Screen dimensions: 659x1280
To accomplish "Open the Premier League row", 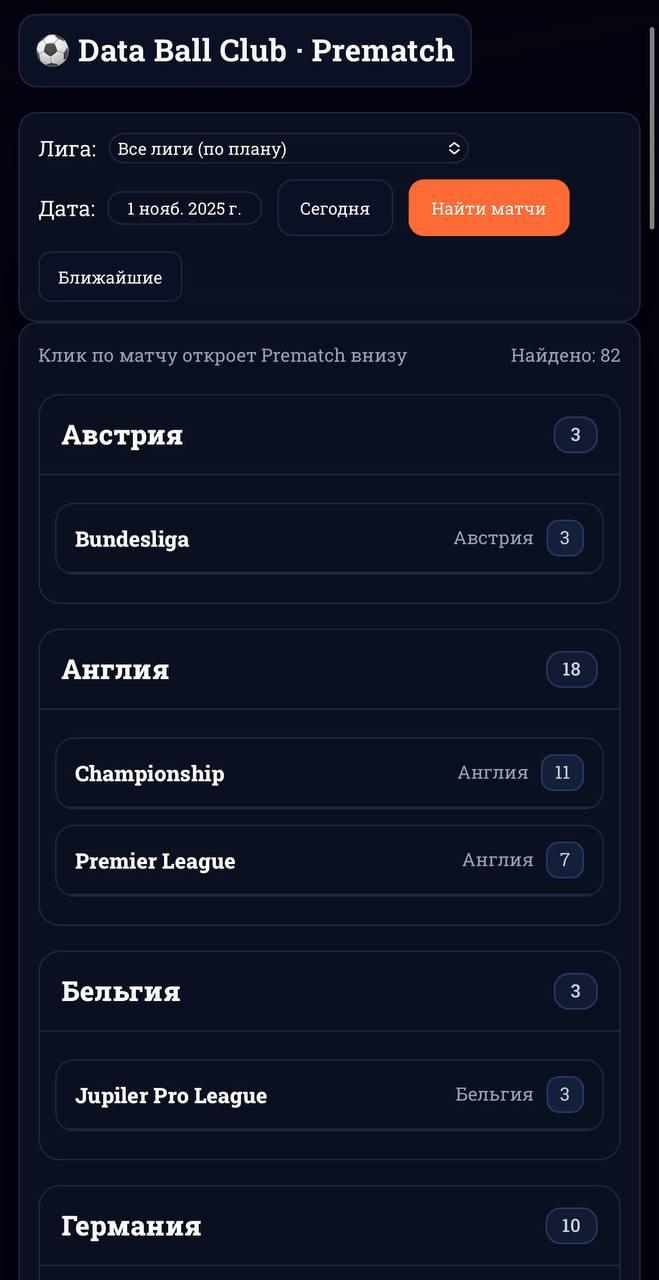I will tap(329, 860).
